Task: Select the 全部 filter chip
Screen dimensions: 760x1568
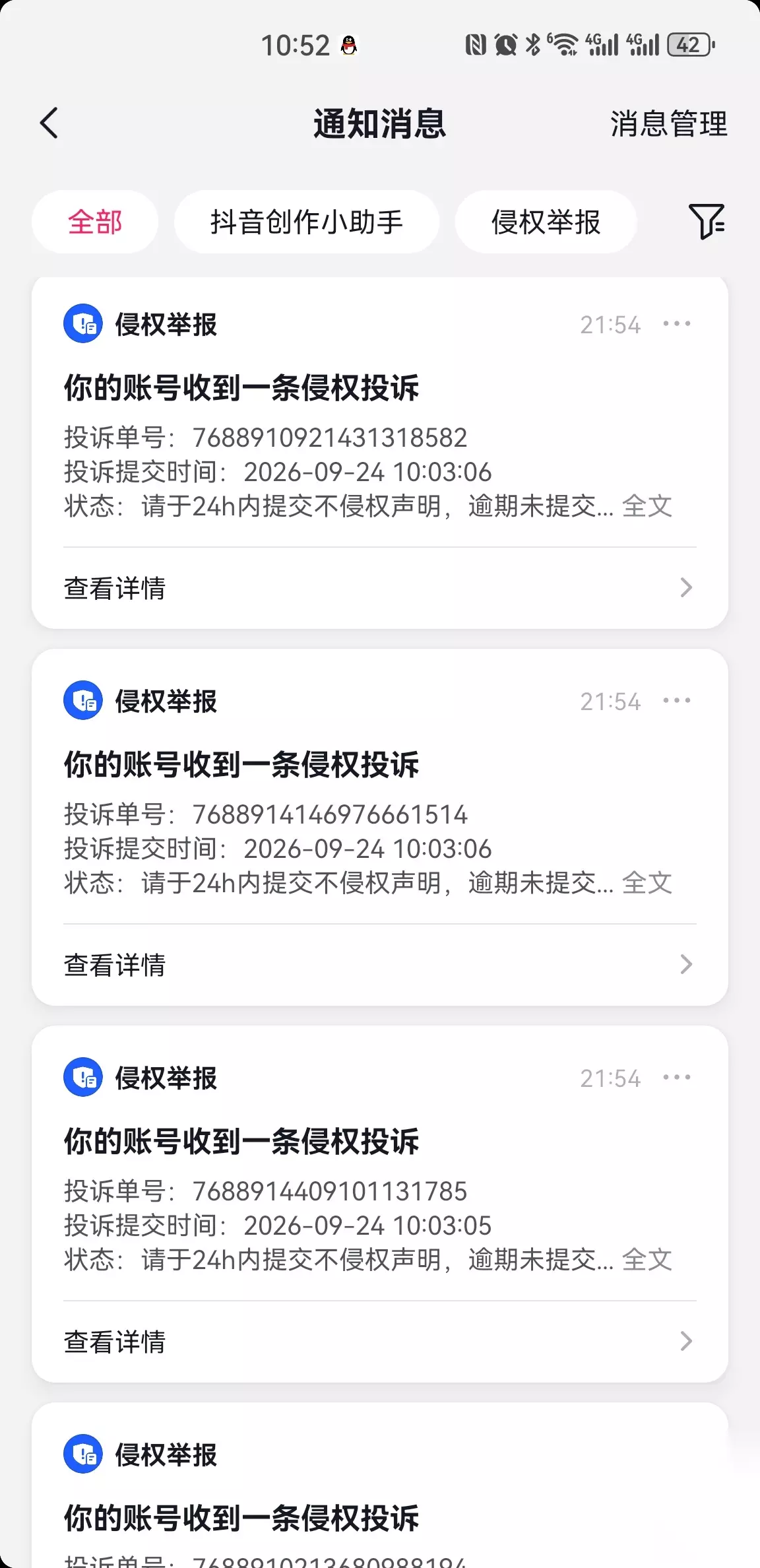Action: click(95, 222)
